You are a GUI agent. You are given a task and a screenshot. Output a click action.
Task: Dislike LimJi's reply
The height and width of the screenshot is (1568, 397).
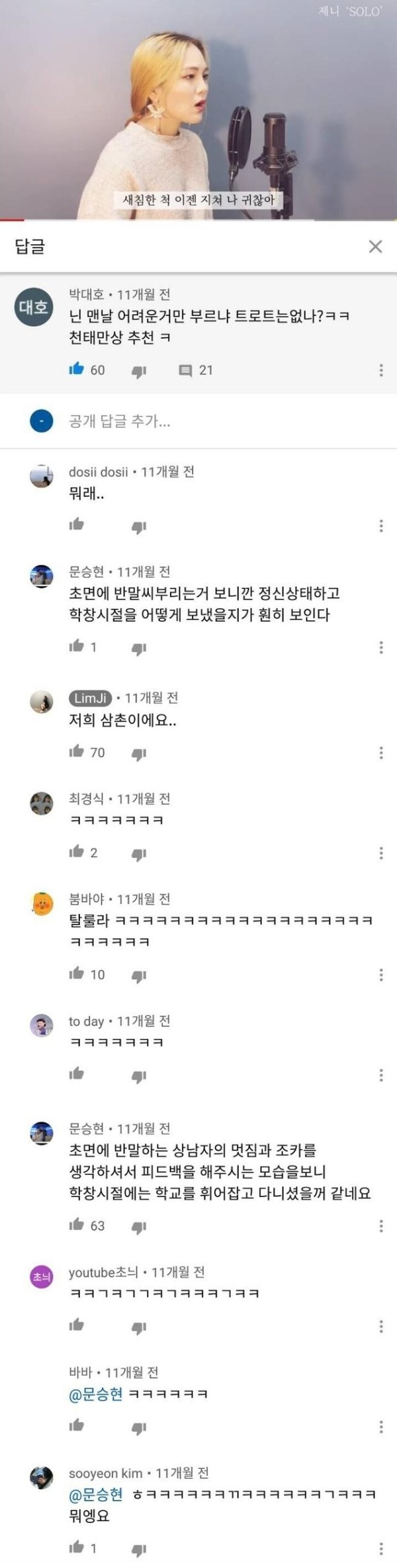138,753
